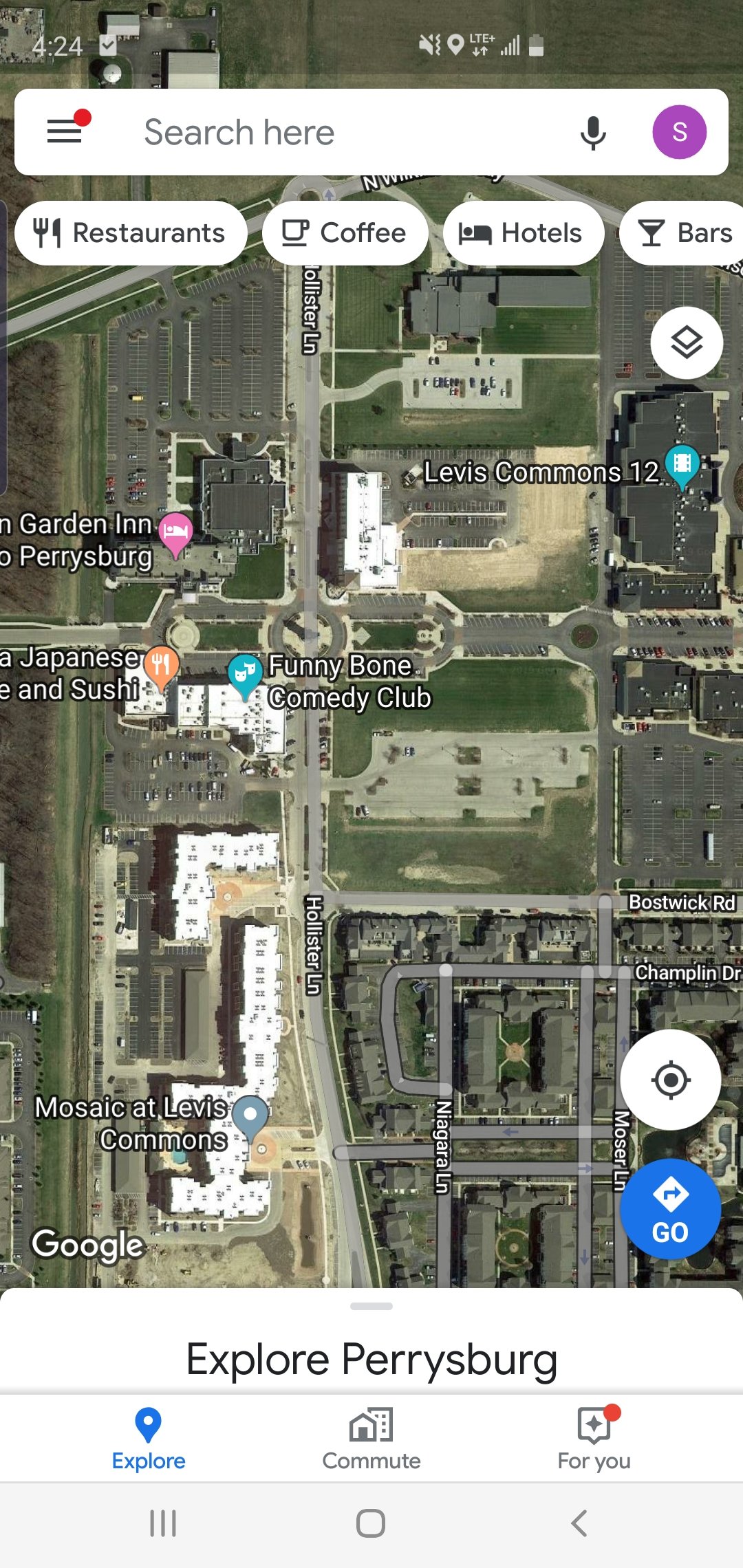Open the hamburger menu
743x1568 pixels.
[65, 131]
